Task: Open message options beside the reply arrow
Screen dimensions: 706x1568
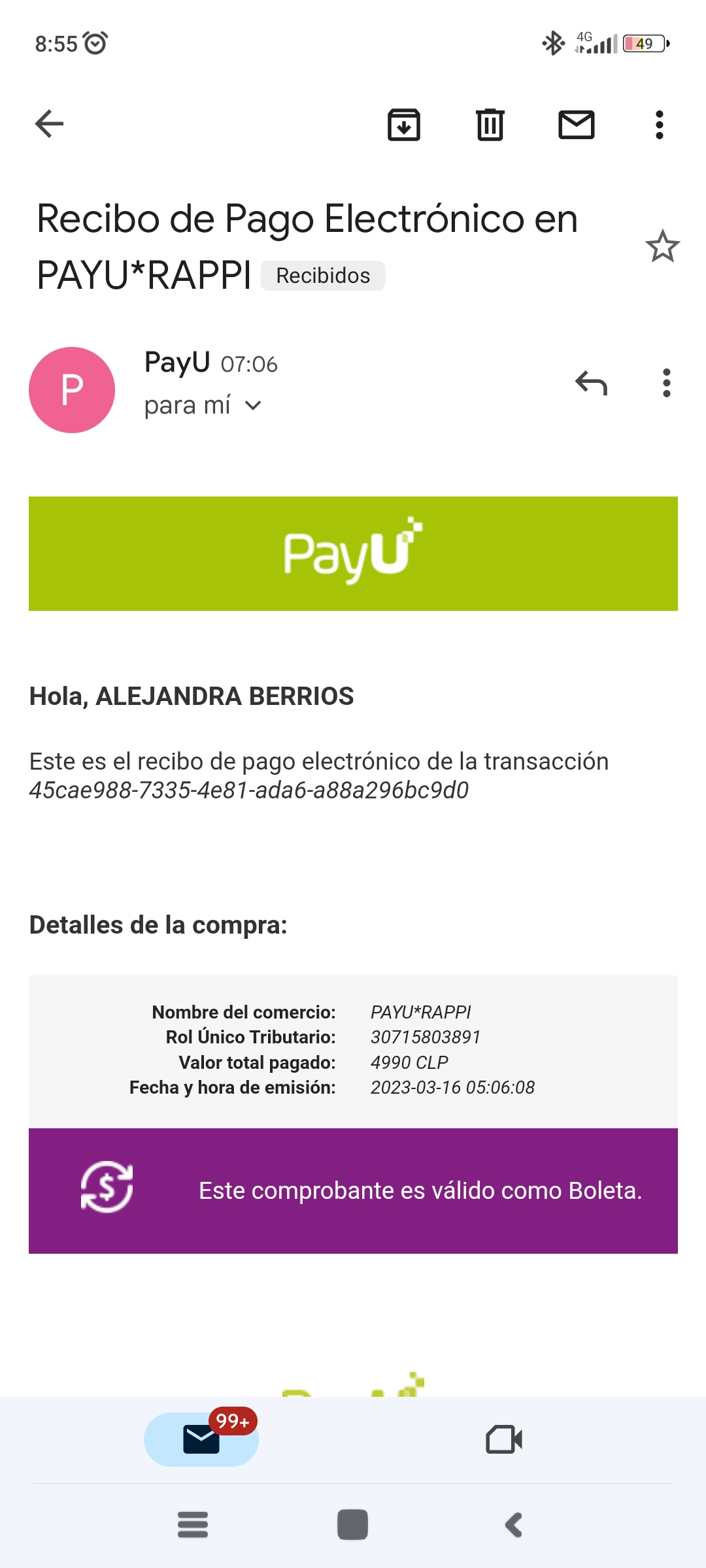Action: [x=667, y=383]
